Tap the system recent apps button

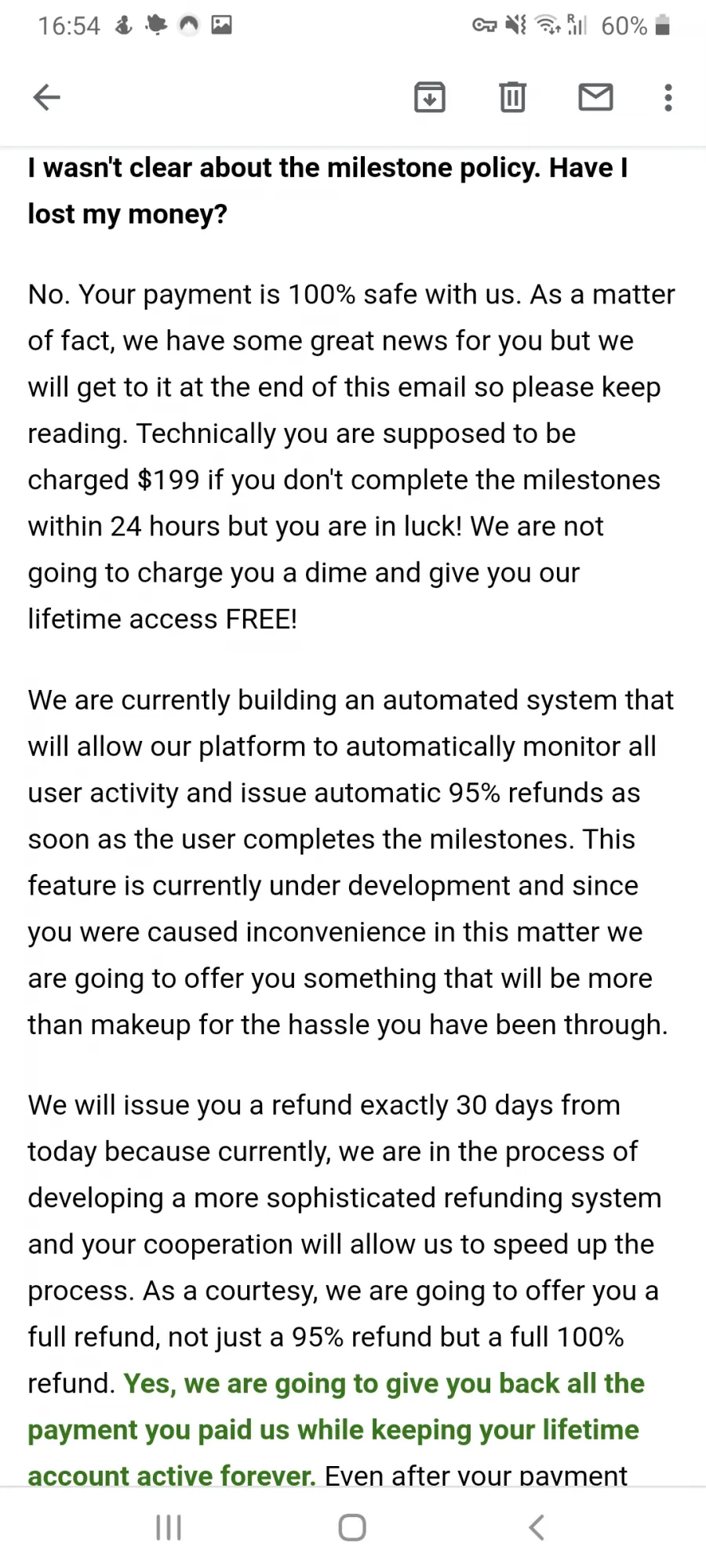coord(169,1527)
